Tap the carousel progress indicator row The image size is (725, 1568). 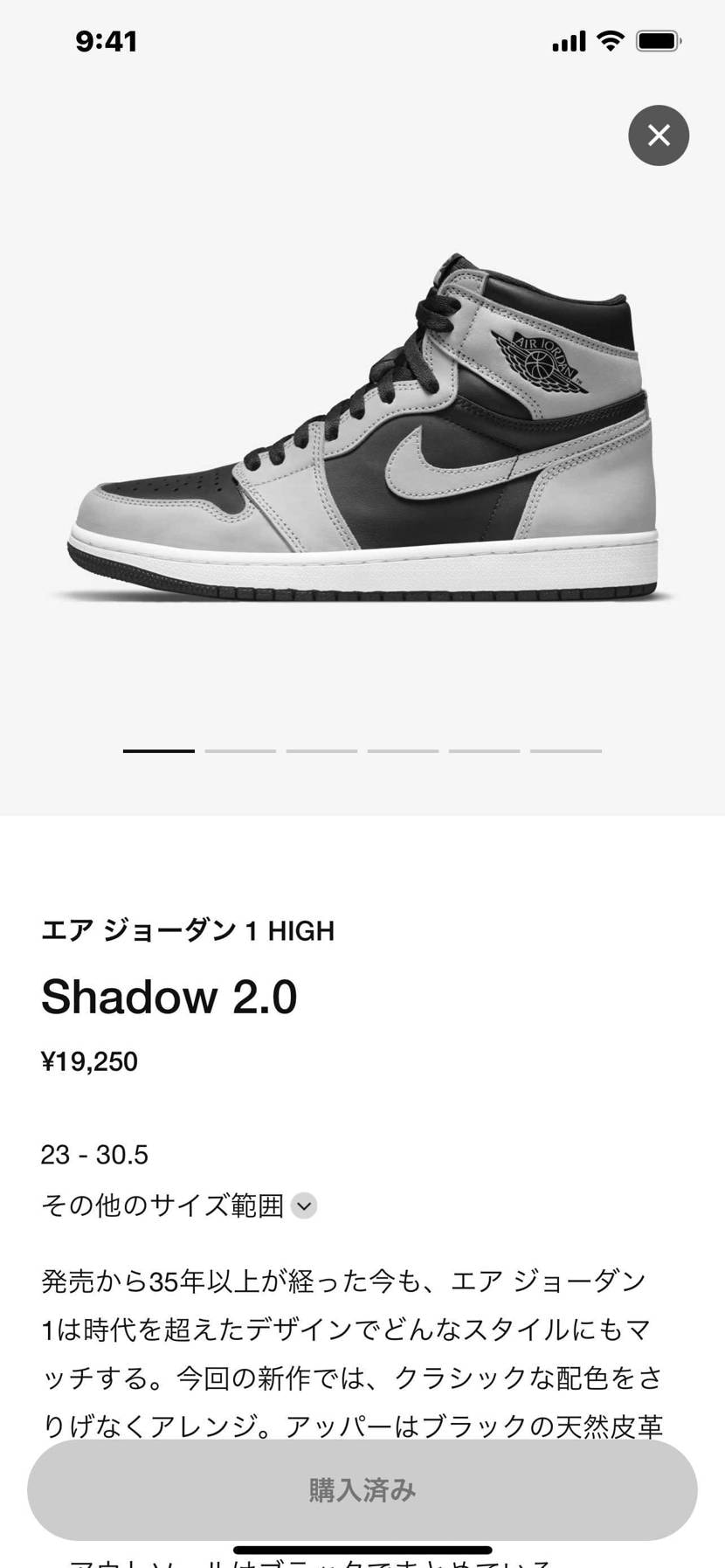click(x=362, y=750)
